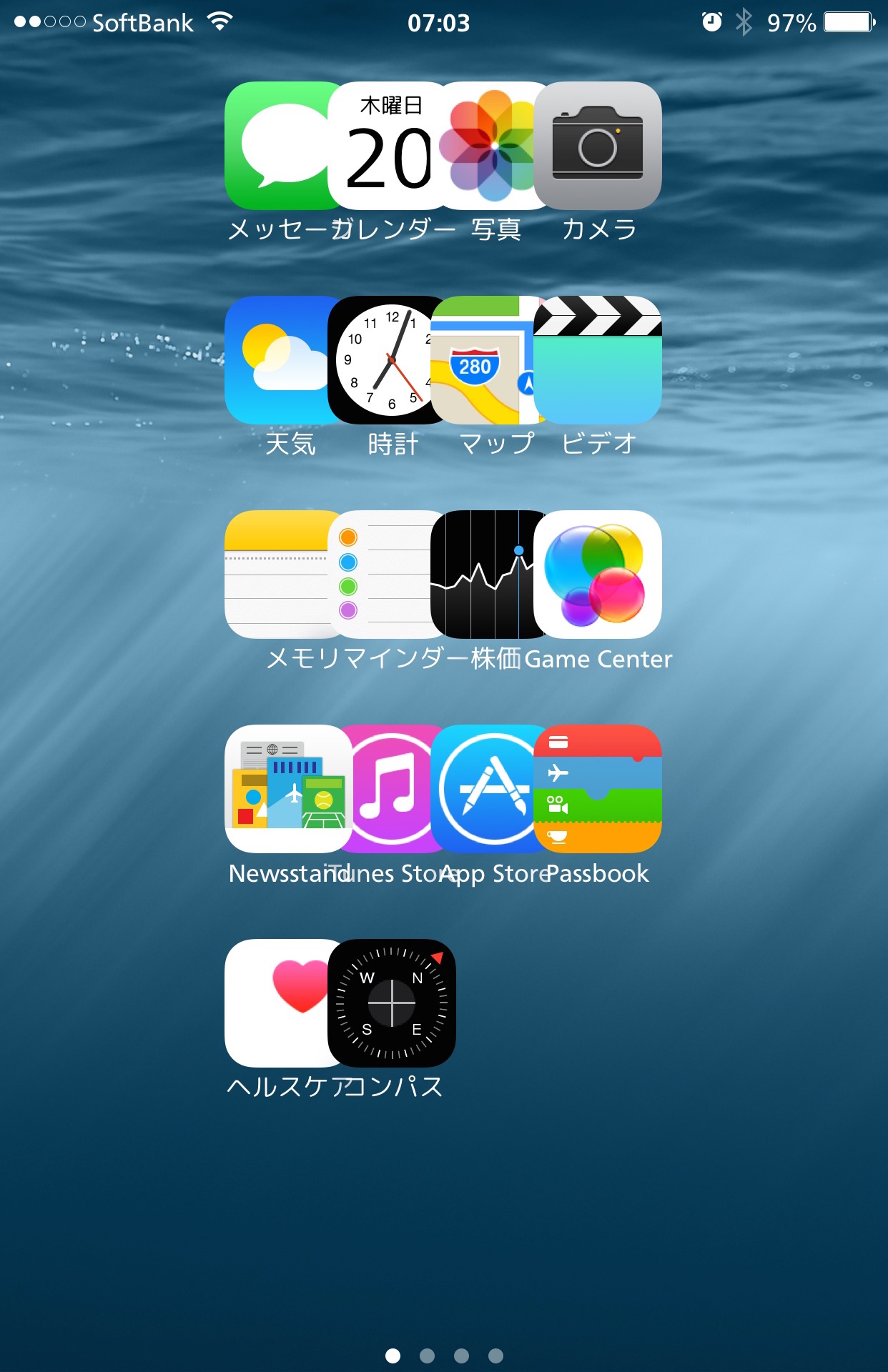Open the Camera app (カメラ)
888x1372 pixels.
click(x=598, y=146)
